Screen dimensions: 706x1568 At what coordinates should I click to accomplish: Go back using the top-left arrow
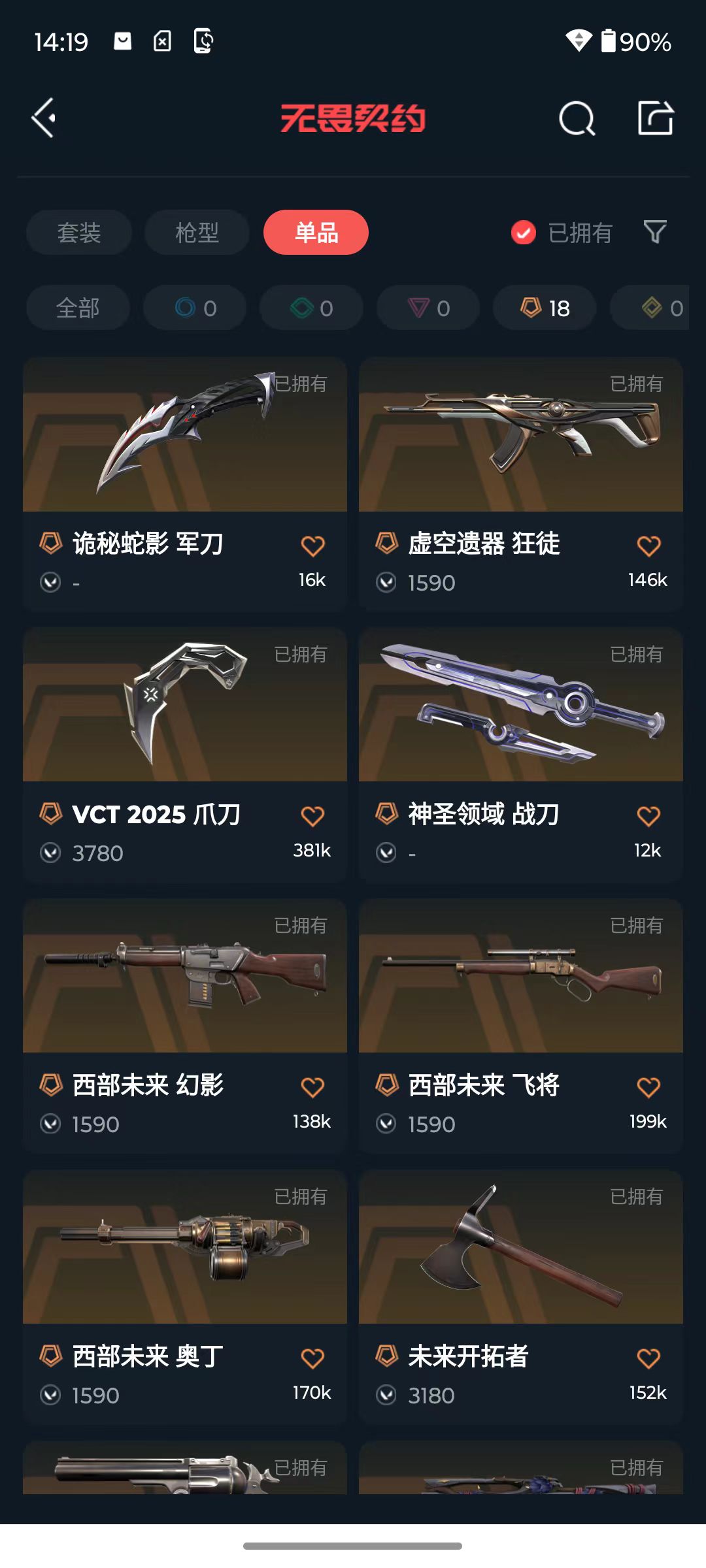[44, 118]
